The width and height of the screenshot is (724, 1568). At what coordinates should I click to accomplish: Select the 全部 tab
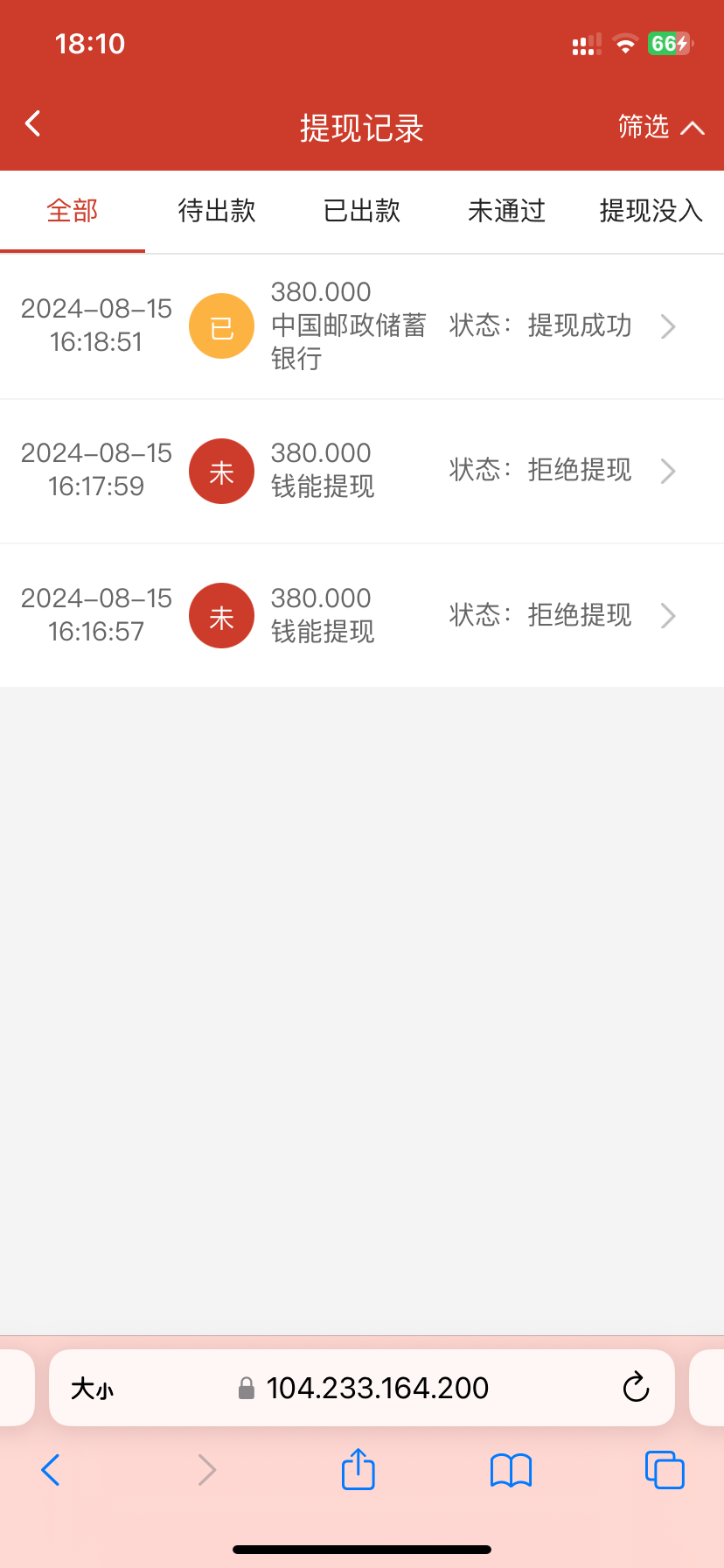(x=73, y=211)
